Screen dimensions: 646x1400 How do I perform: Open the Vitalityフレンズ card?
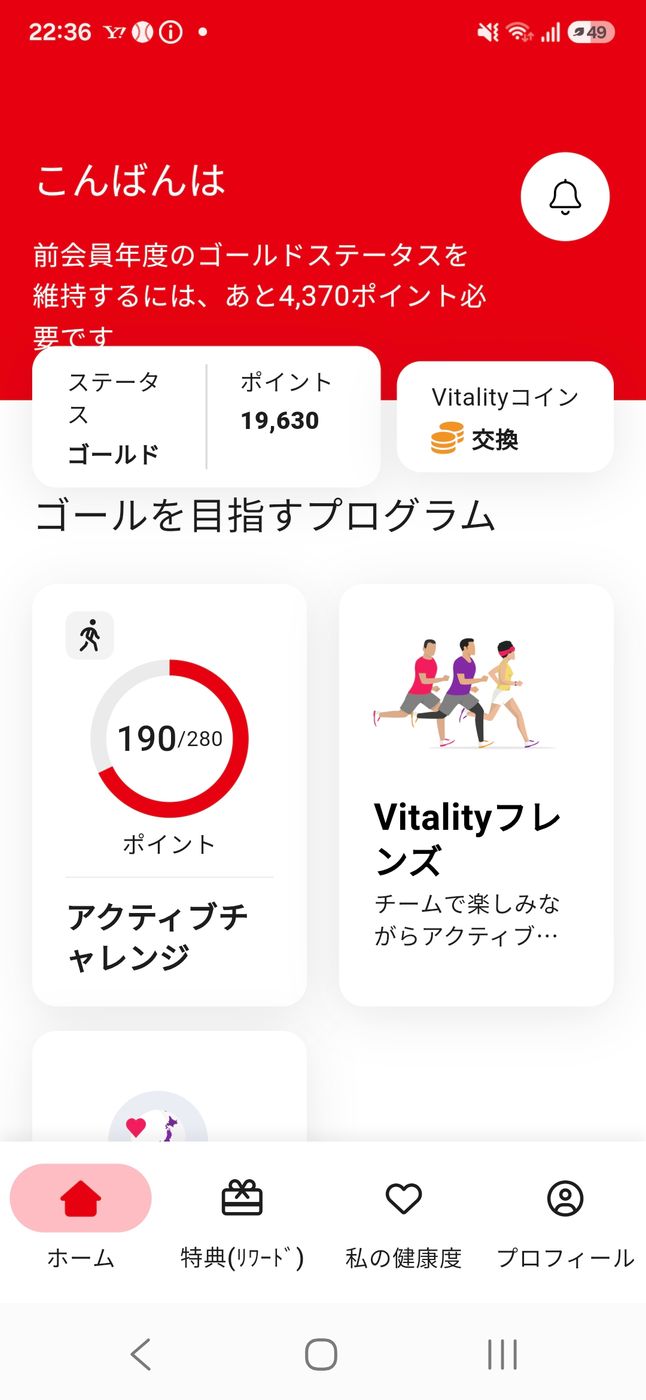[476, 795]
